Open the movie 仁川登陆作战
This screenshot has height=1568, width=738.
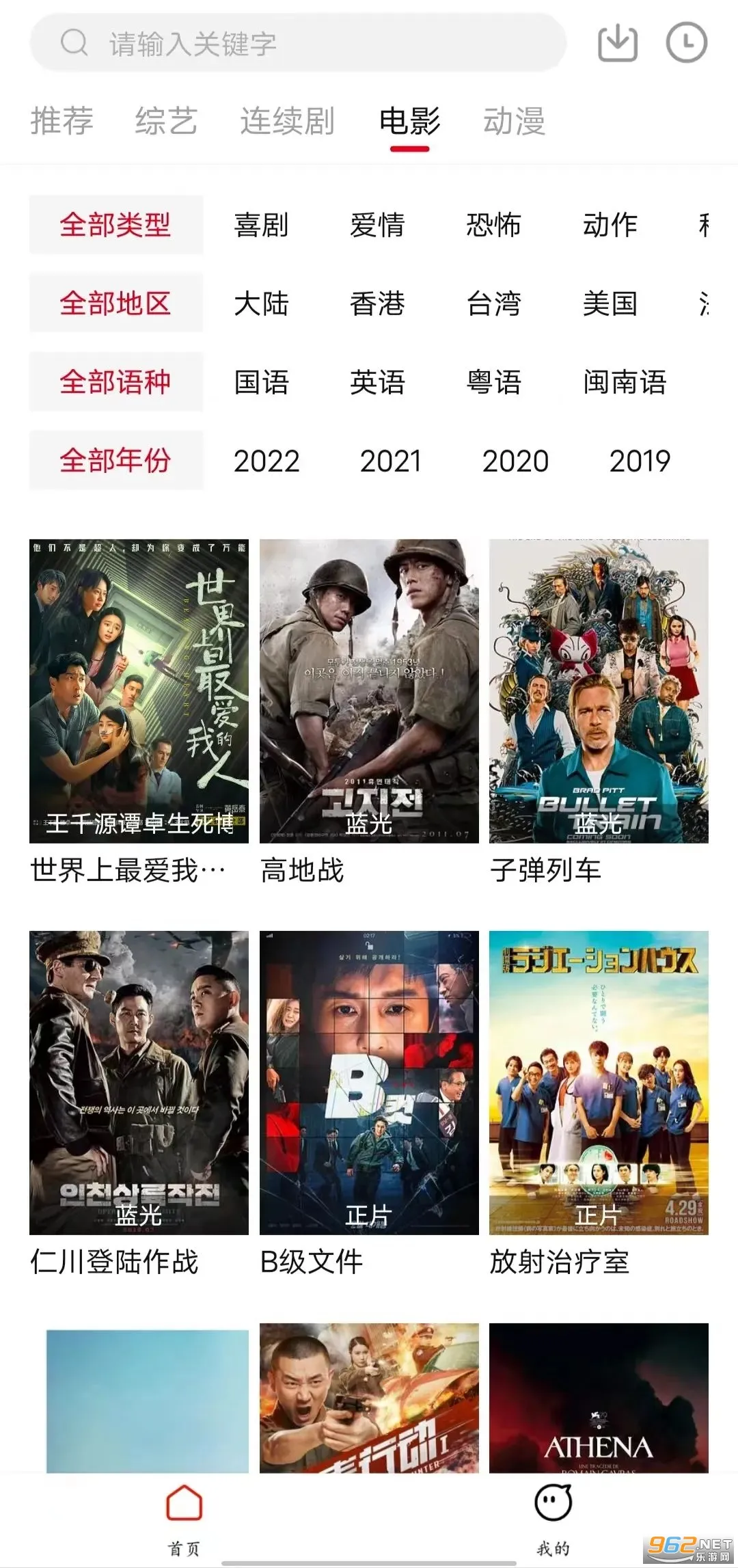pos(139,1083)
